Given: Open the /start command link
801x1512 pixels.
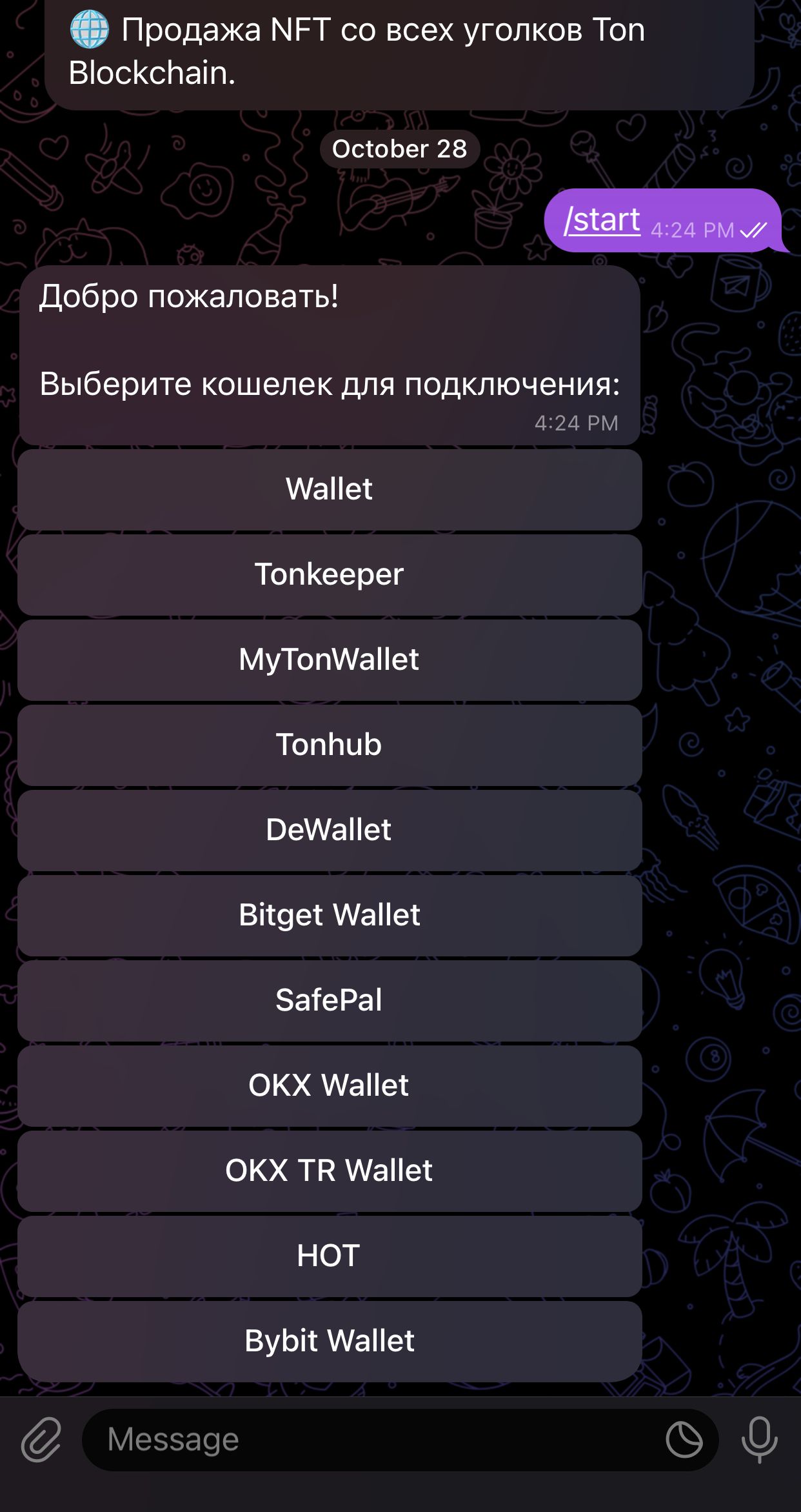Looking at the screenshot, I should click(600, 219).
